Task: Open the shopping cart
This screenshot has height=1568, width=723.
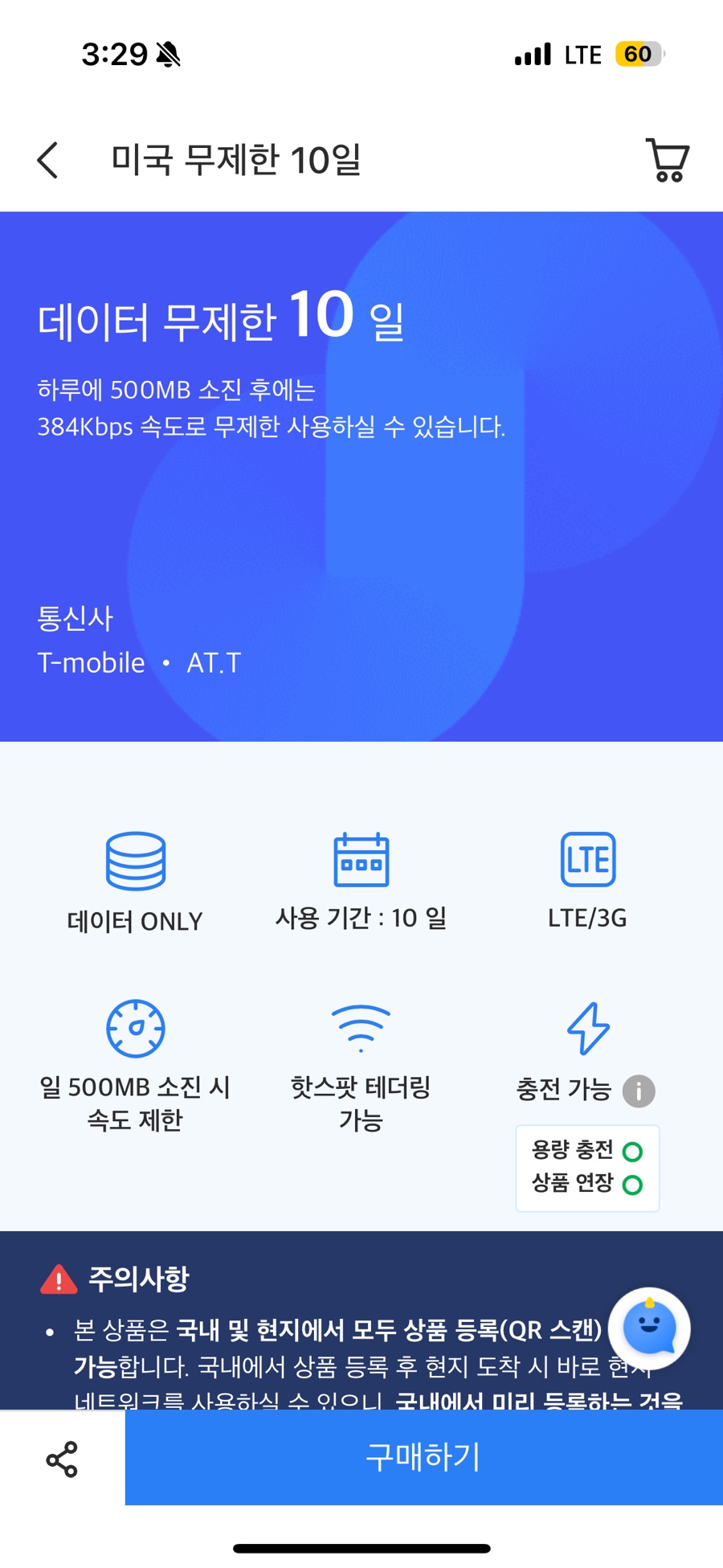Action: click(x=668, y=160)
